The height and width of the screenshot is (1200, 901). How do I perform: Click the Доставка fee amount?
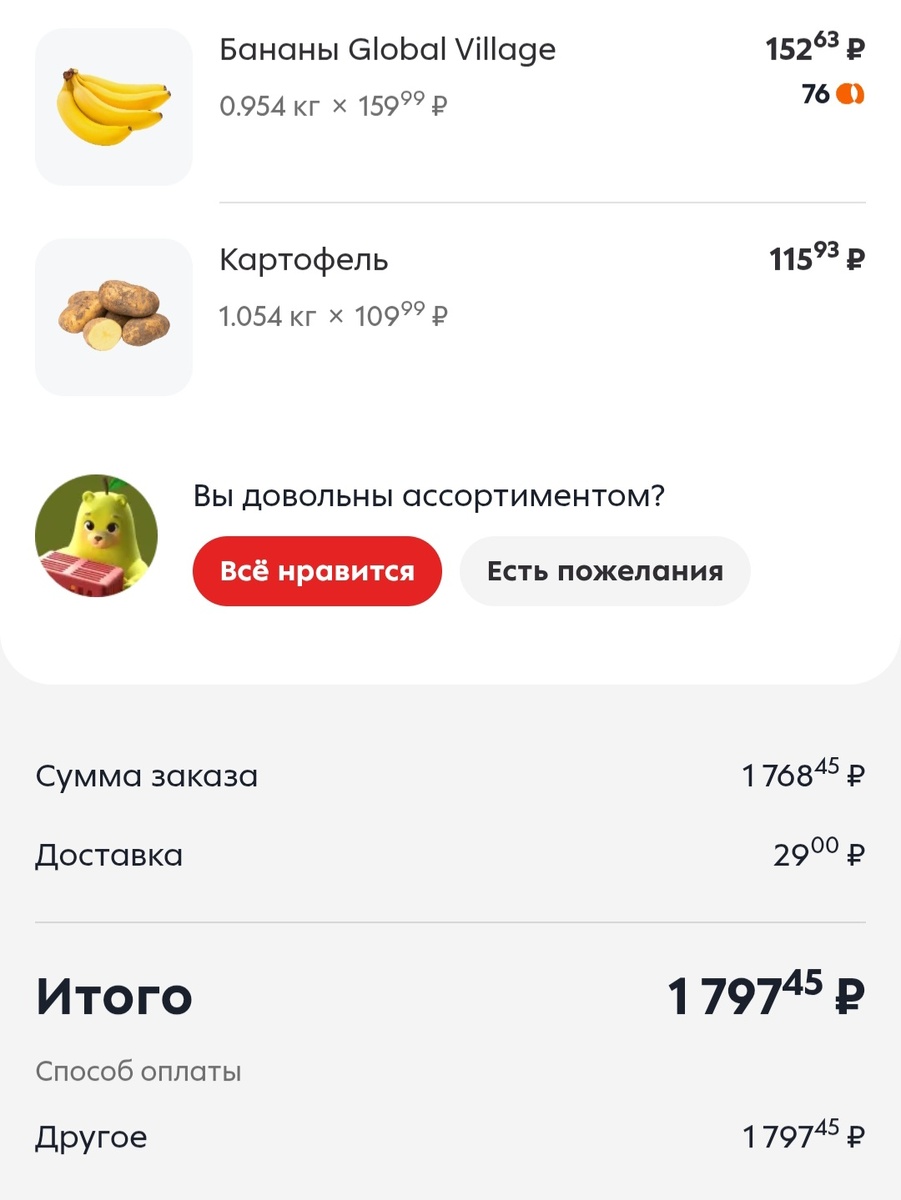[820, 855]
